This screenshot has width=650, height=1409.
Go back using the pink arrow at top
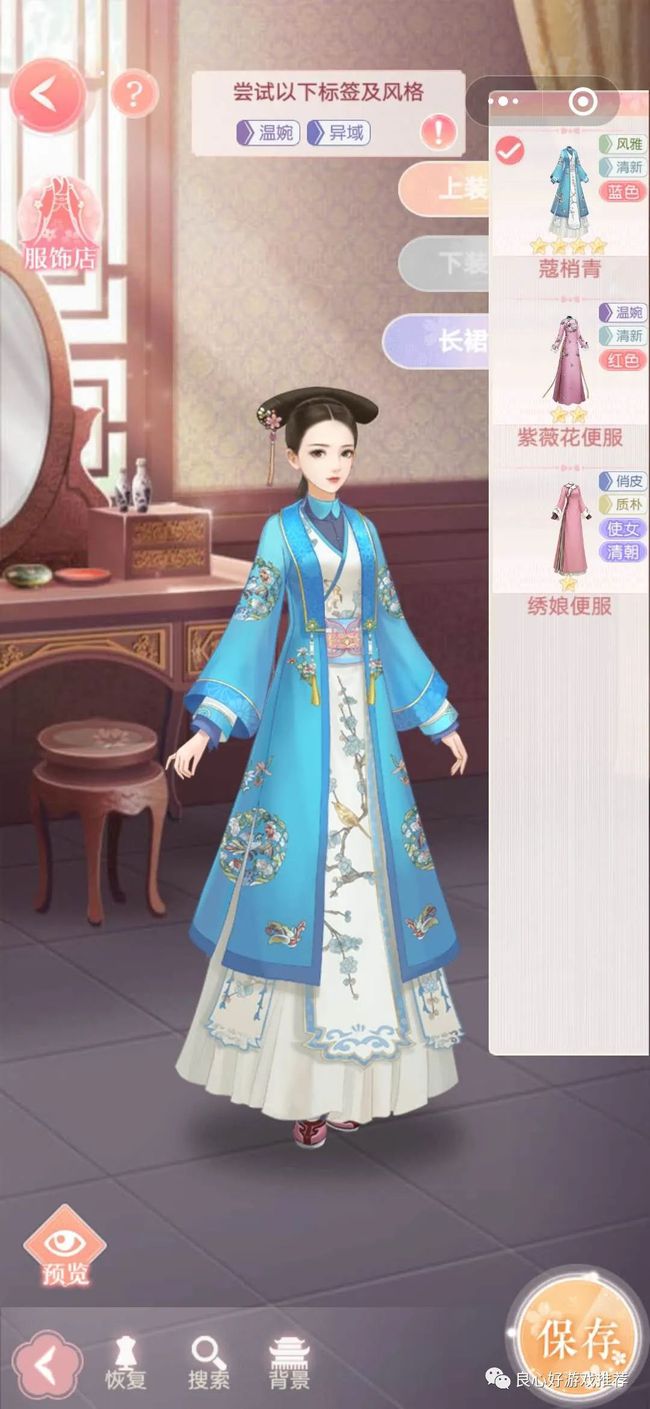click(x=45, y=94)
